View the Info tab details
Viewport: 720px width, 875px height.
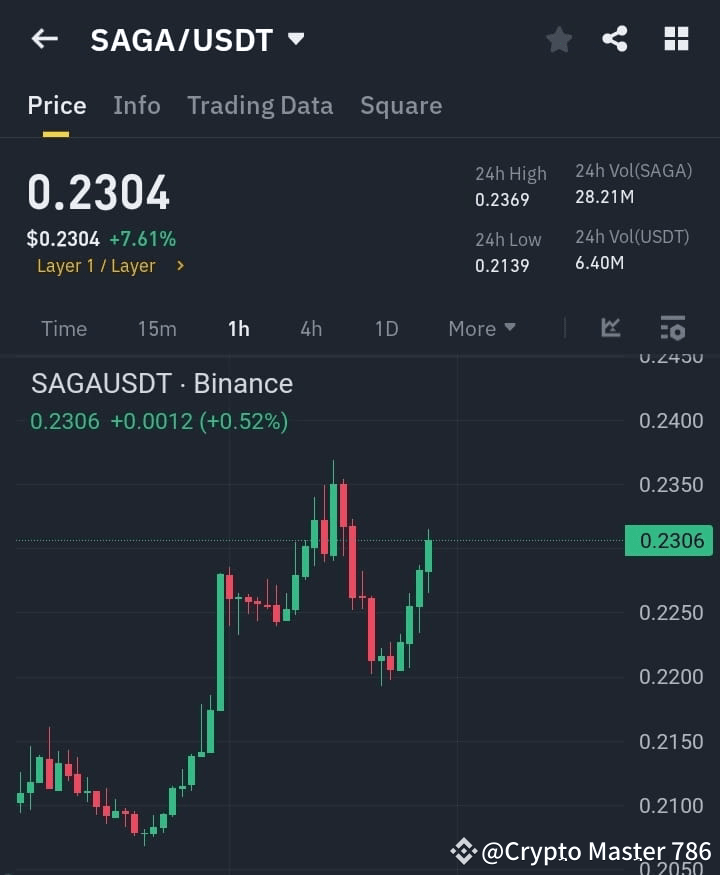tap(136, 105)
